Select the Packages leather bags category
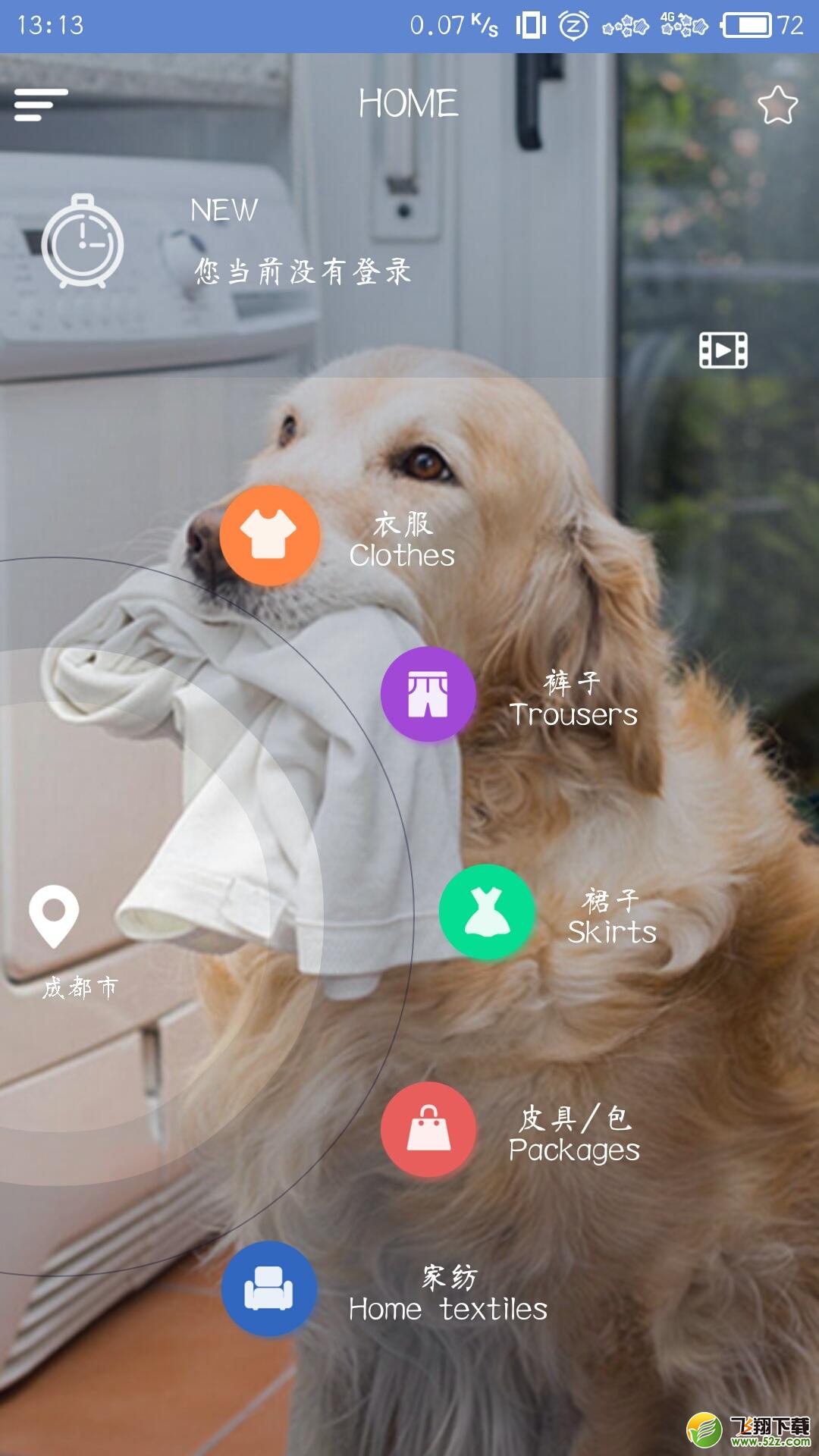This screenshot has height=1456, width=819. tap(428, 1130)
